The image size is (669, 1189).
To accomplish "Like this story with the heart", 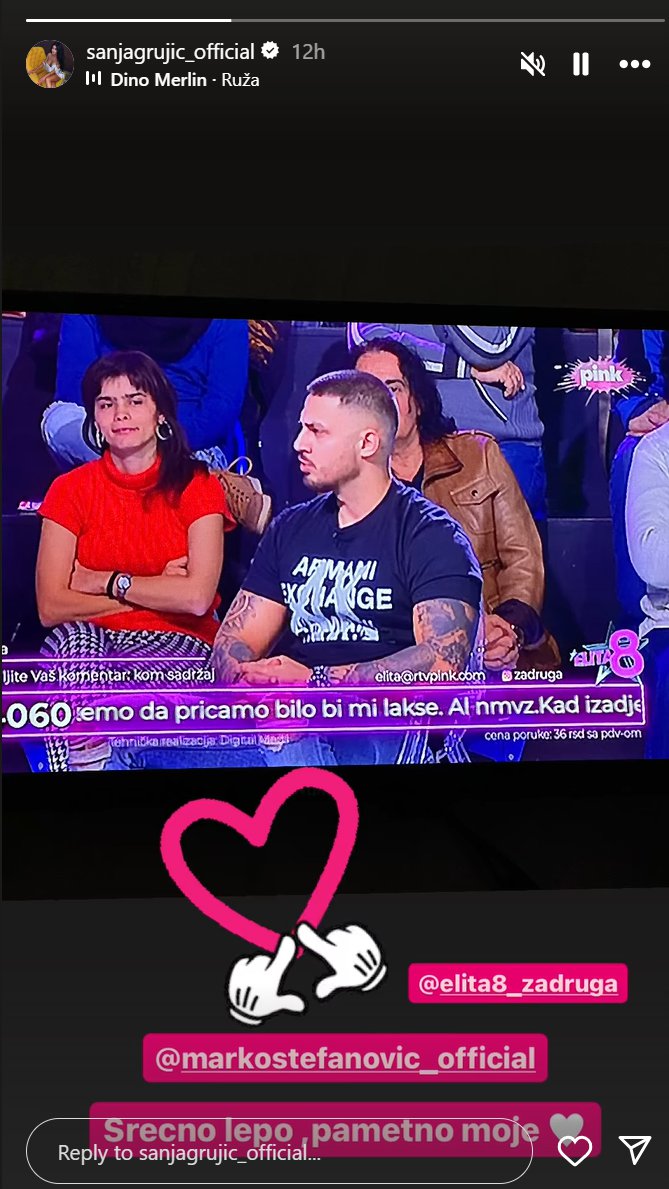I will 574,1151.
